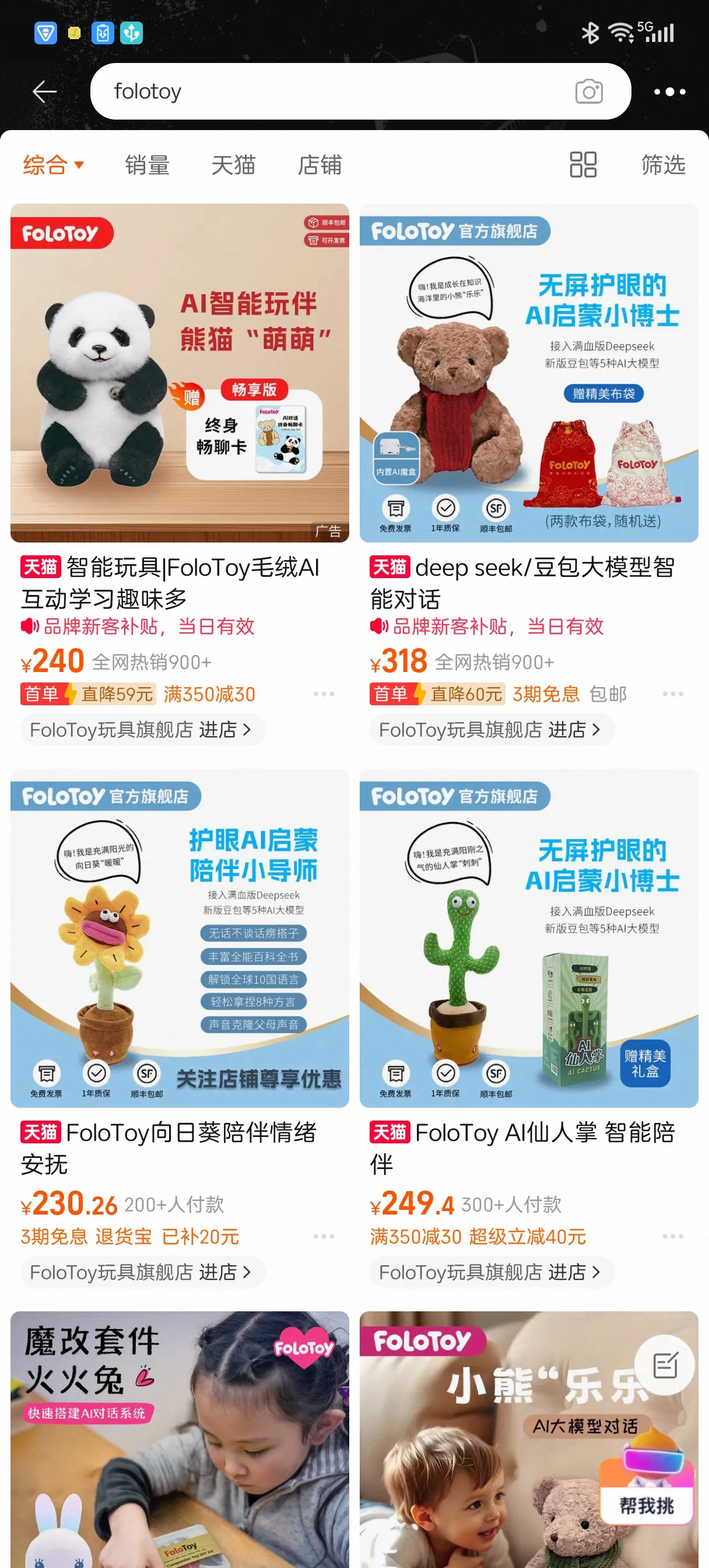Open the FoloToy AI仙人掌 product card
This screenshot has width=709, height=1568.
pyautogui.click(x=528, y=937)
